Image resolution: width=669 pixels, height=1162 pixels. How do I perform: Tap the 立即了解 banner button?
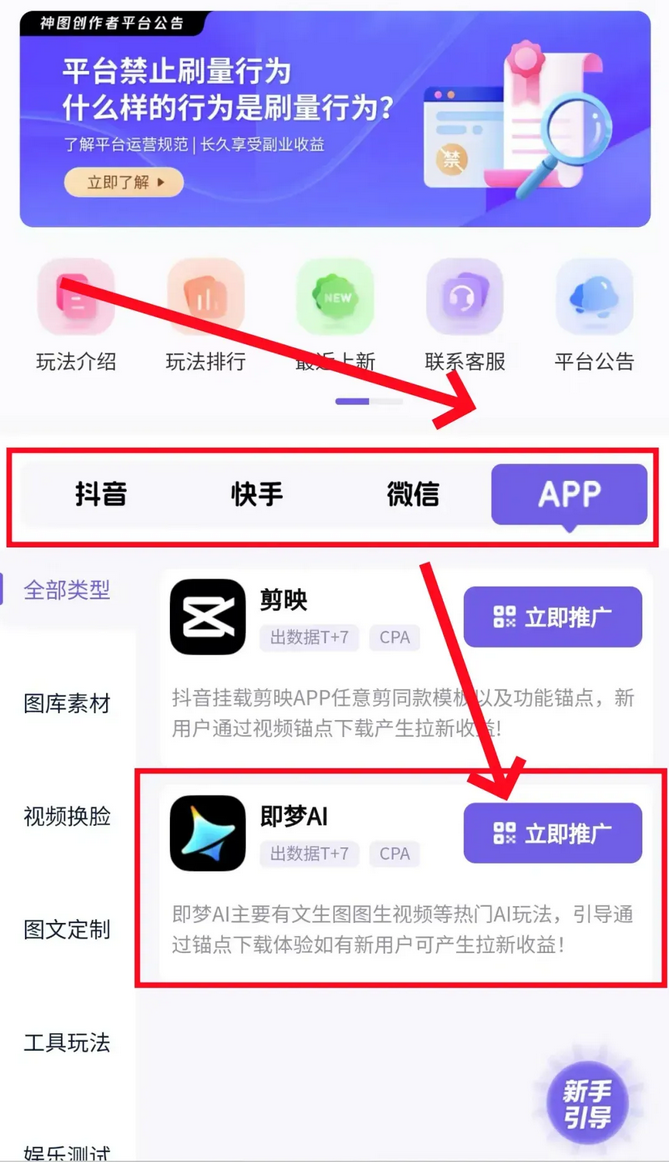(123, 182)
